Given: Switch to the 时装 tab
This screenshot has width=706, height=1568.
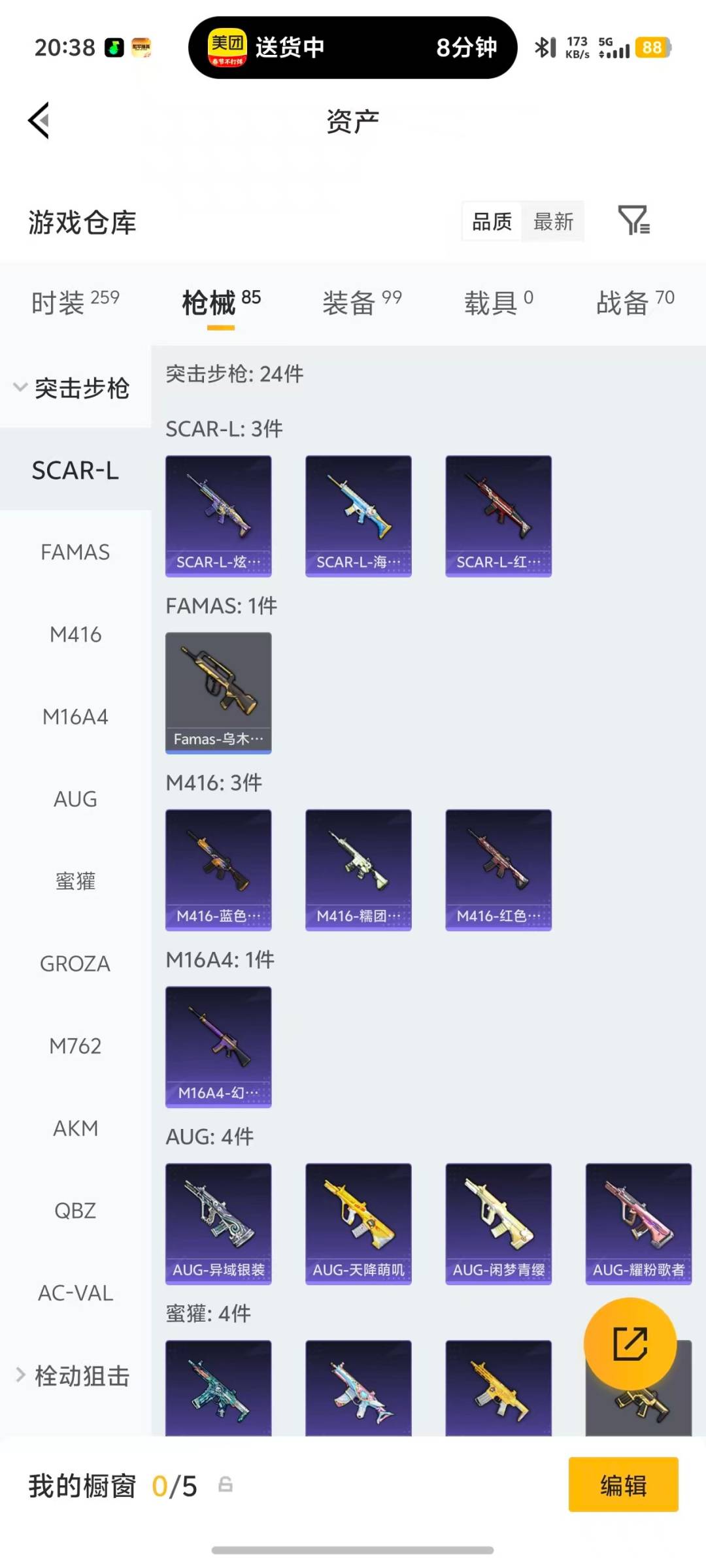Looking at the screenshot, I should tap(75, 302).
